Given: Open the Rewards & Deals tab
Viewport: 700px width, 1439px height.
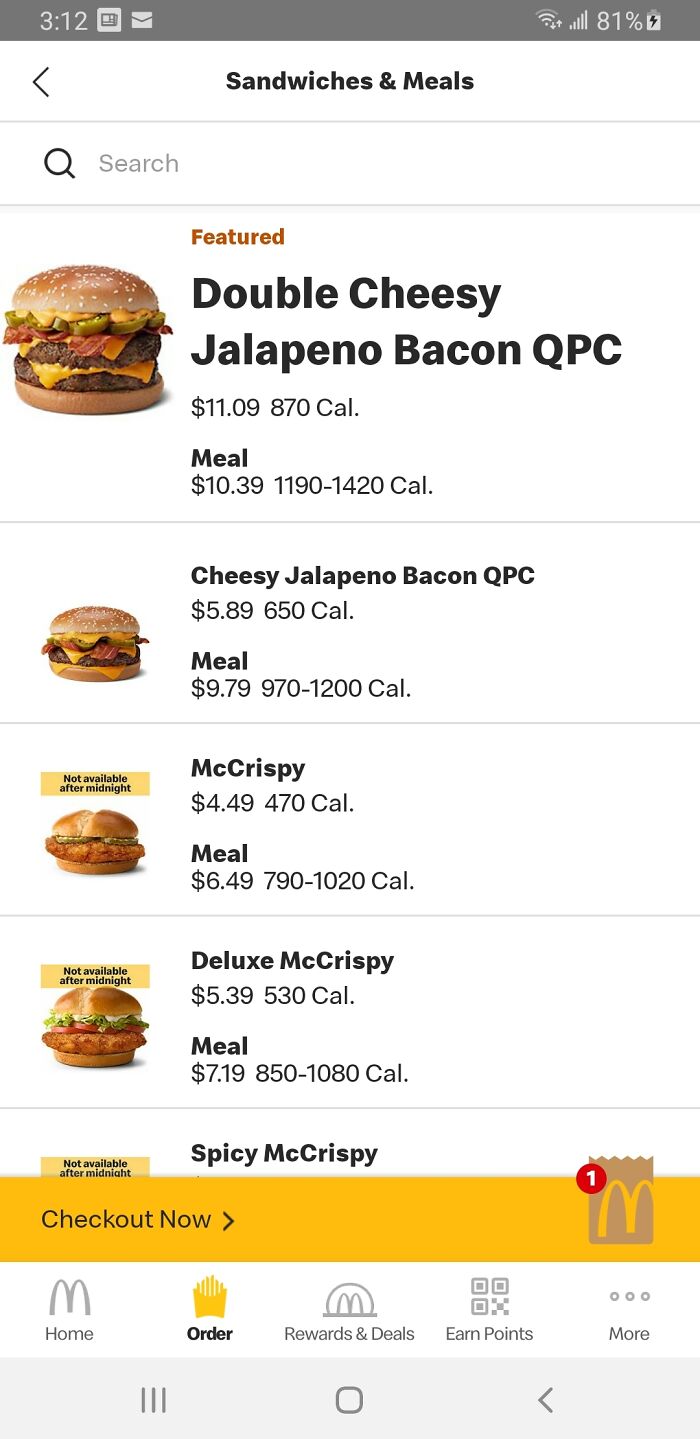Looking at the screenshot, I should (349, 1310).
